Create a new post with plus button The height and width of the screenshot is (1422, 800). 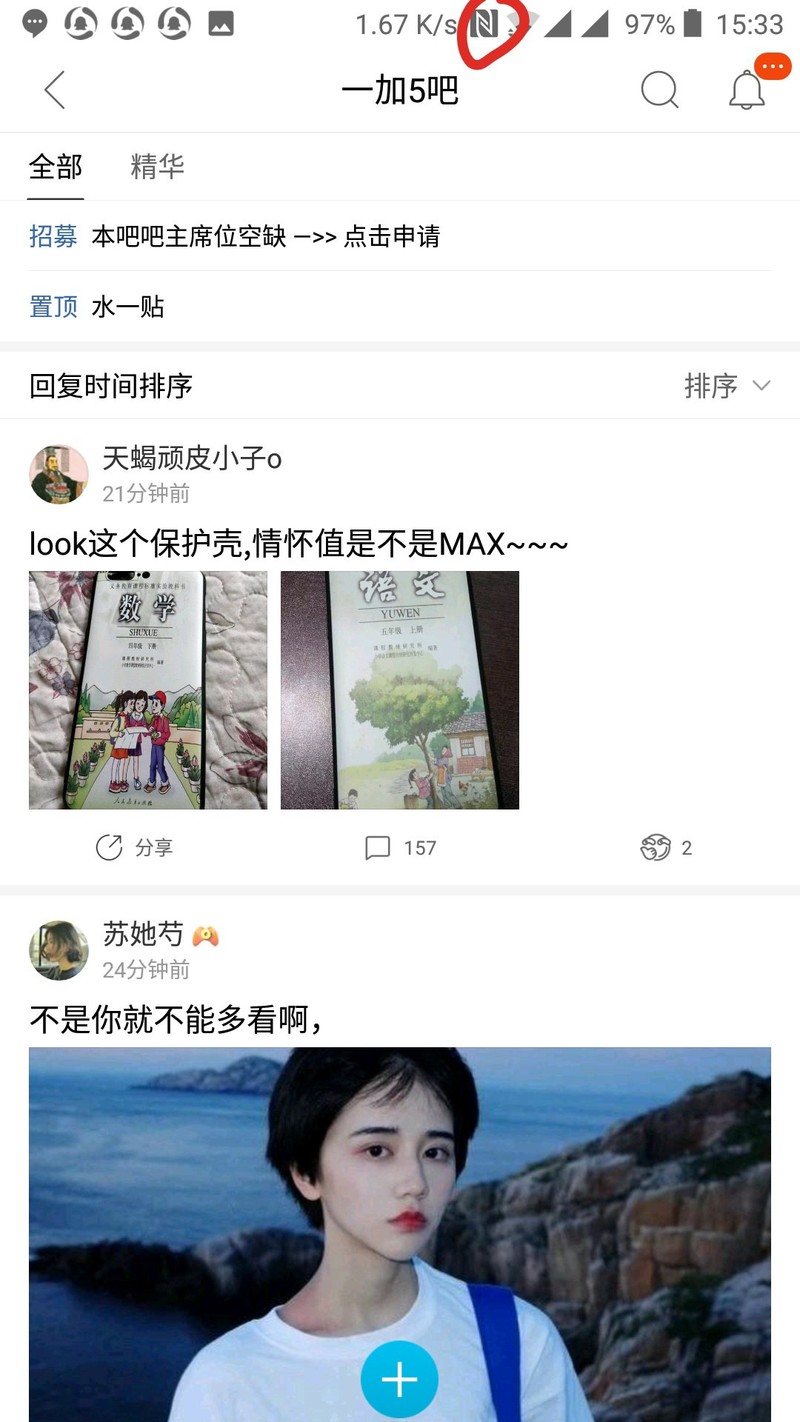(399, 1380)
